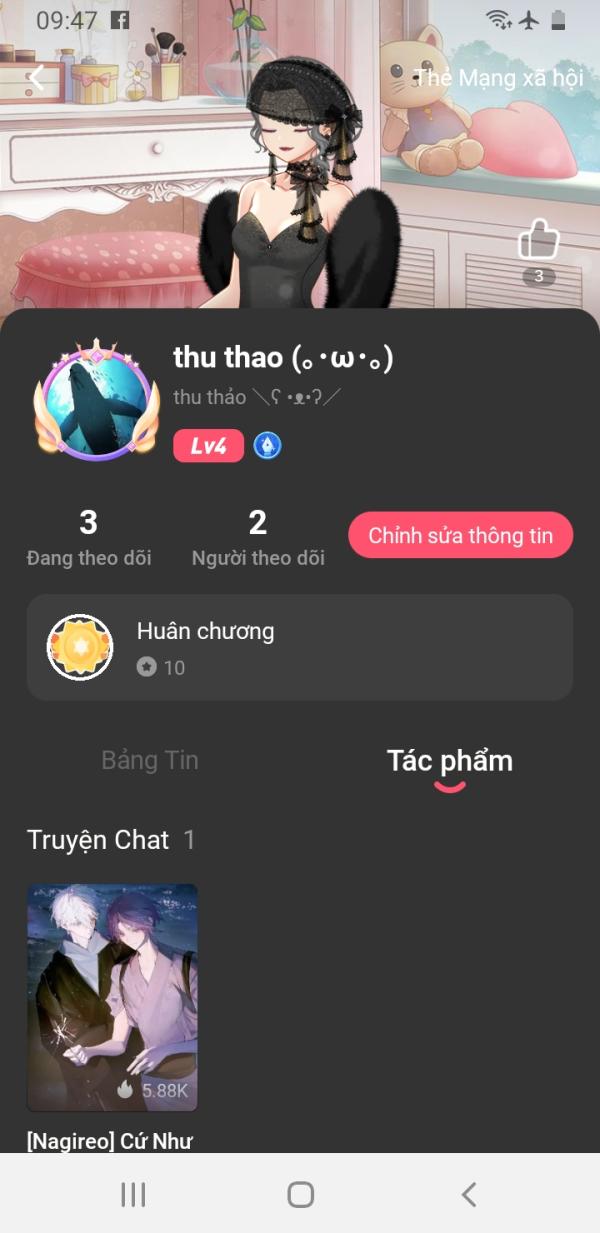Select the Tác phẩm tab
600x1233 pixels.
coord(450,761)
